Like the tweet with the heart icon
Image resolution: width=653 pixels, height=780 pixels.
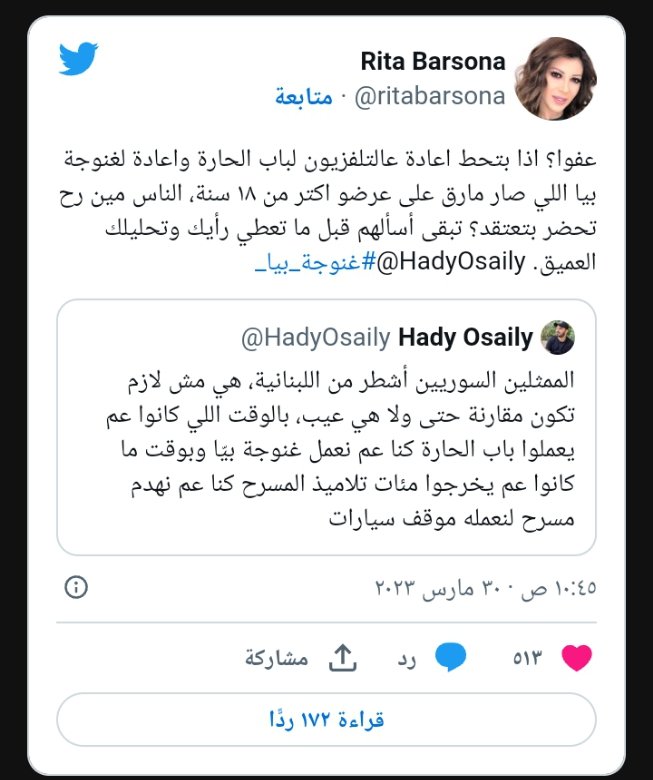577,658
